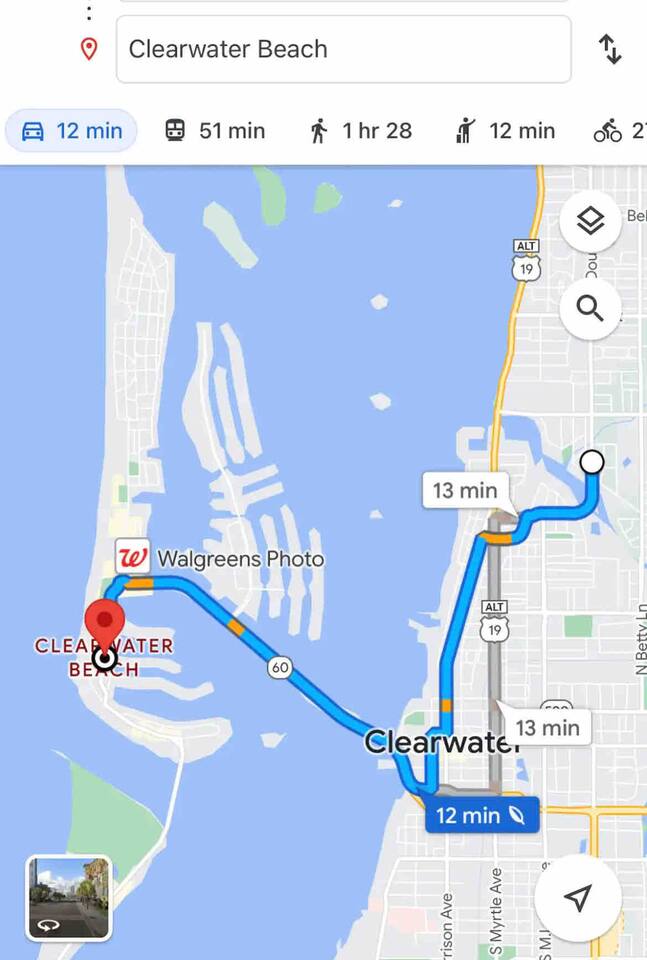
Task: Switch to walking 1 hr 28 option
Action: click(x=361, y=131)
